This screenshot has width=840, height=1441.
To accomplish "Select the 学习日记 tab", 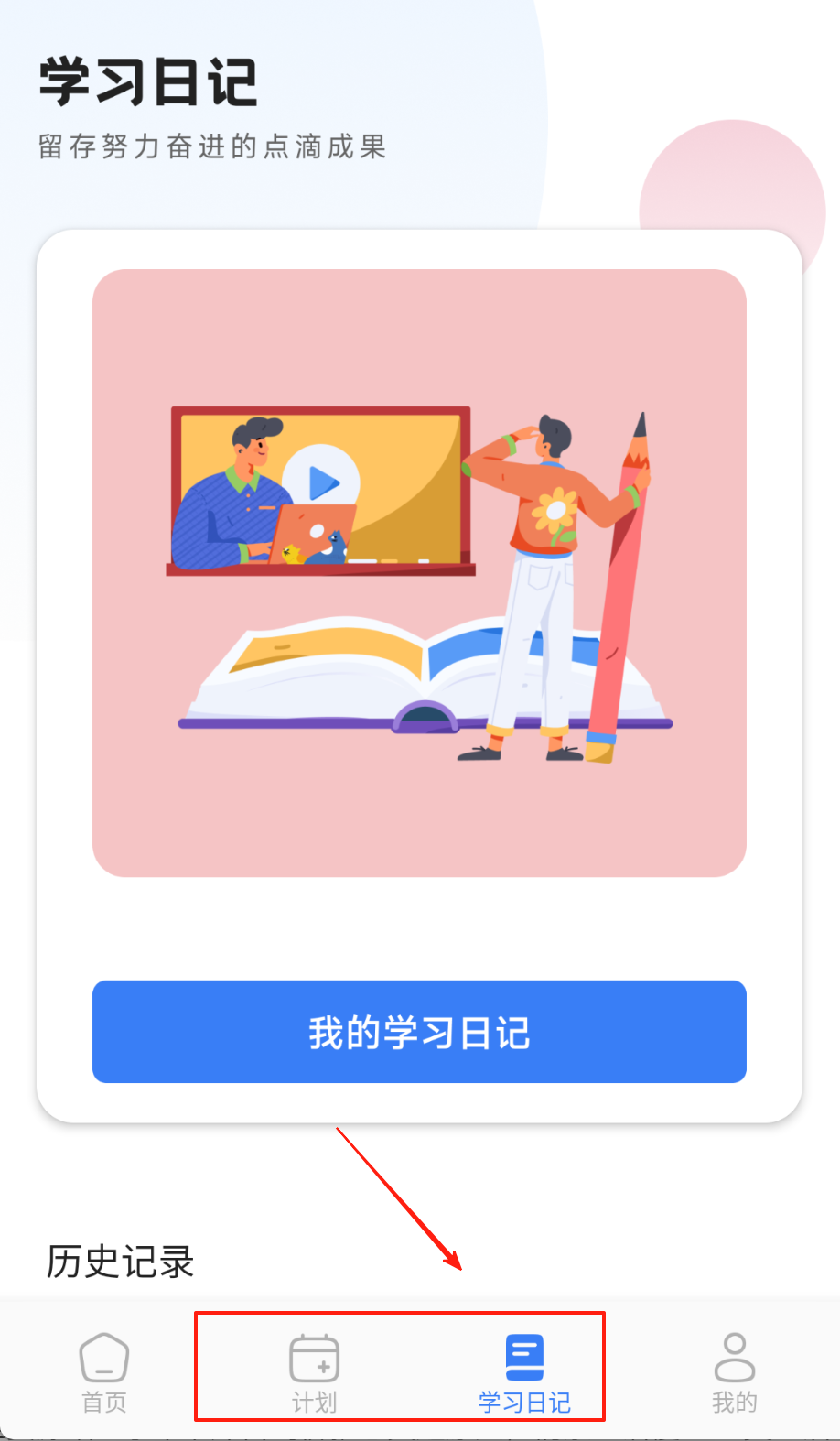I will pos(524,1371).
